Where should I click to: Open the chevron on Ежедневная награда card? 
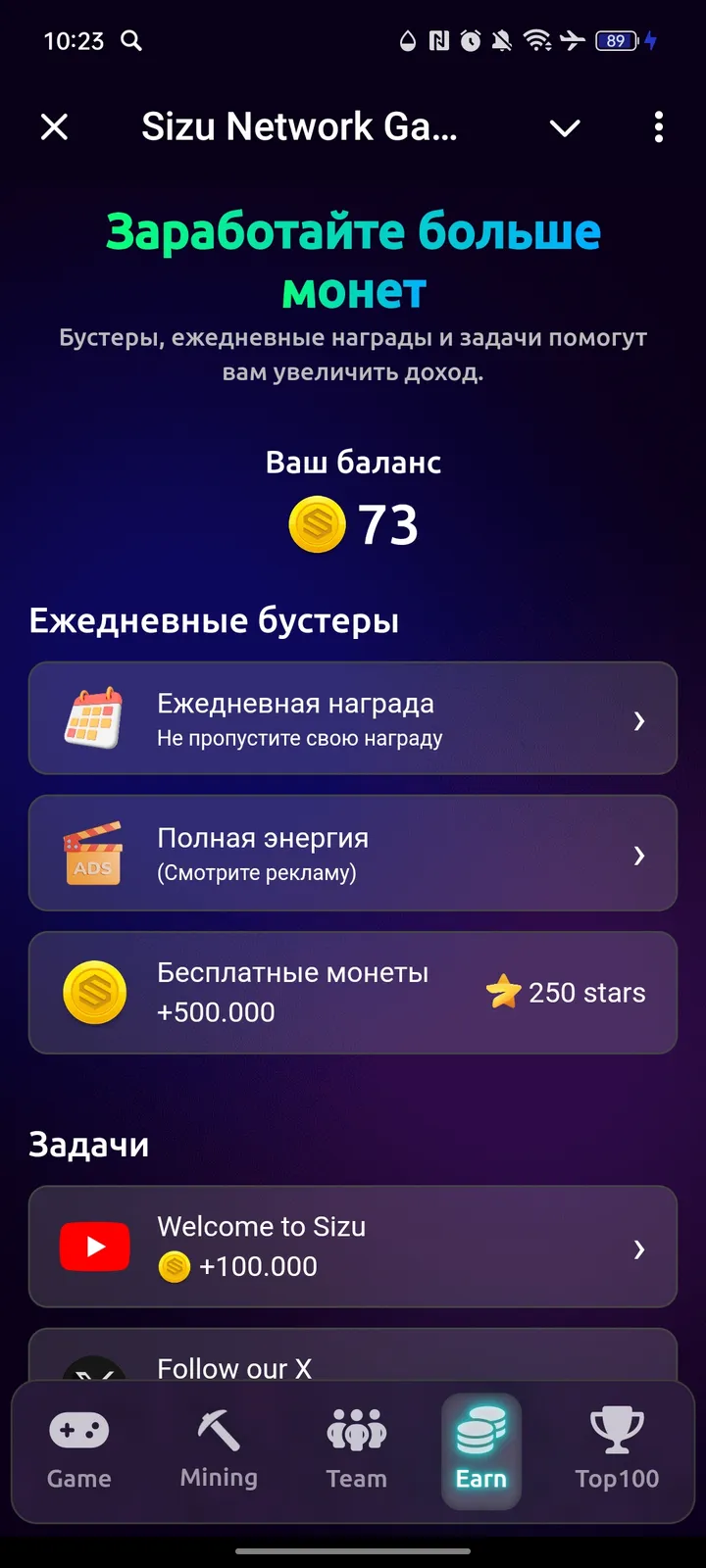click(x=639, y=720)
